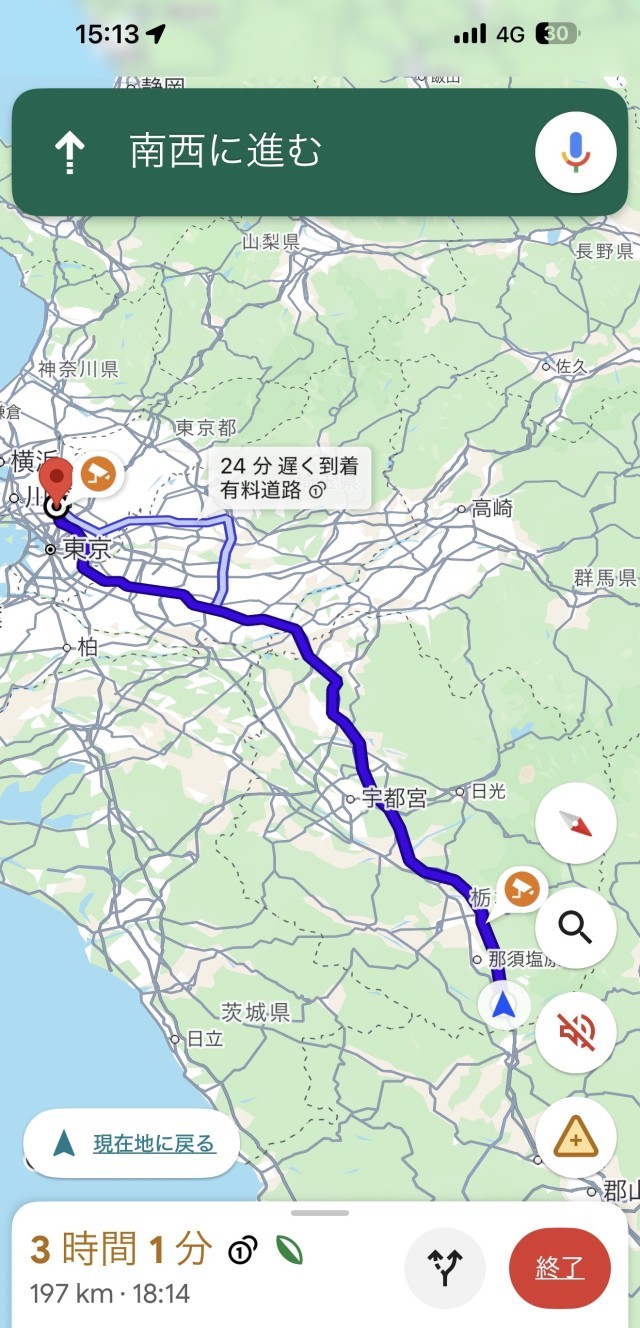Activate the voice search microphone
This screenshot has height=1328, width=640.
point(575,152)
